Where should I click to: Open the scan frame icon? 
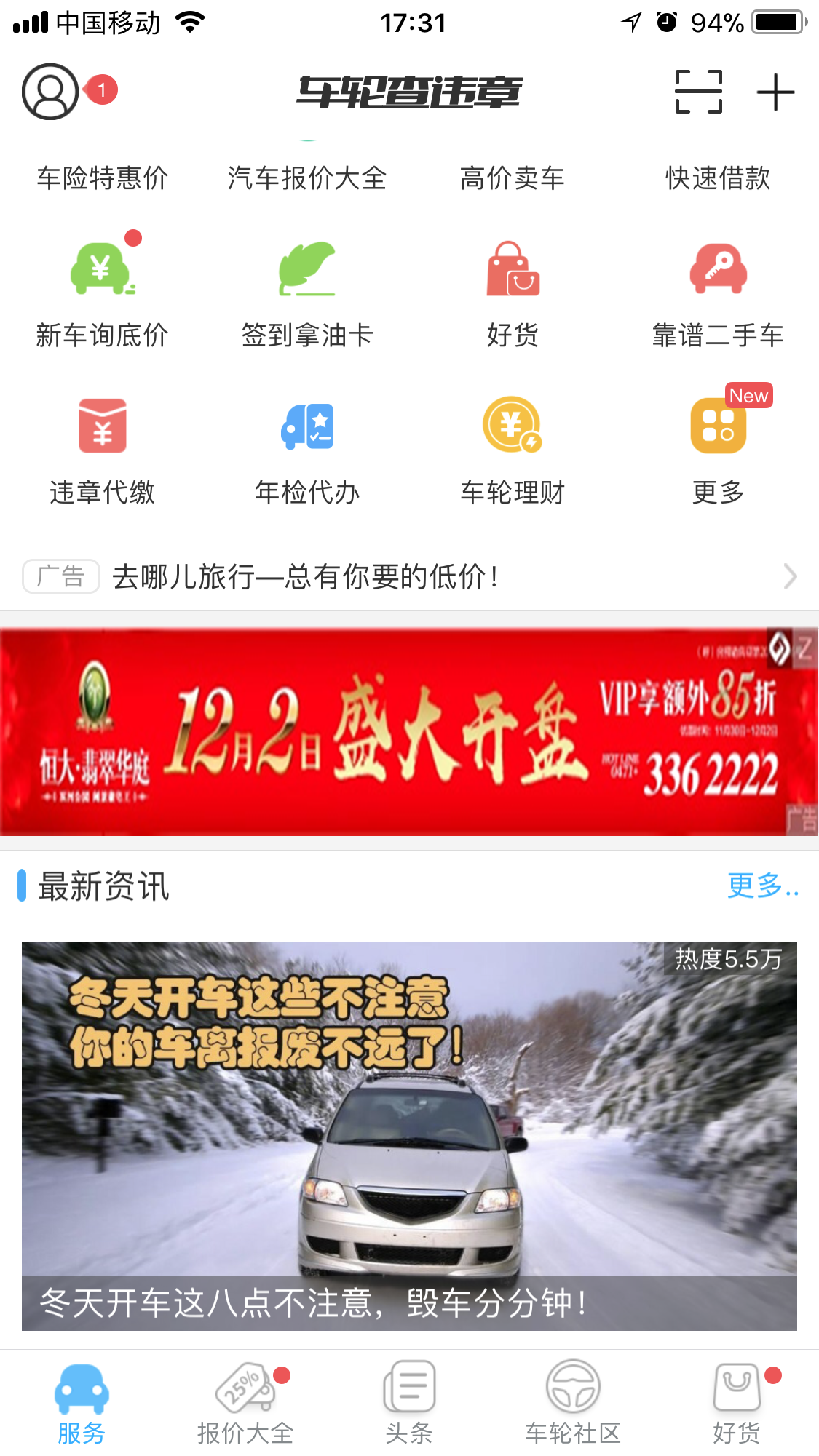[698, 92]
